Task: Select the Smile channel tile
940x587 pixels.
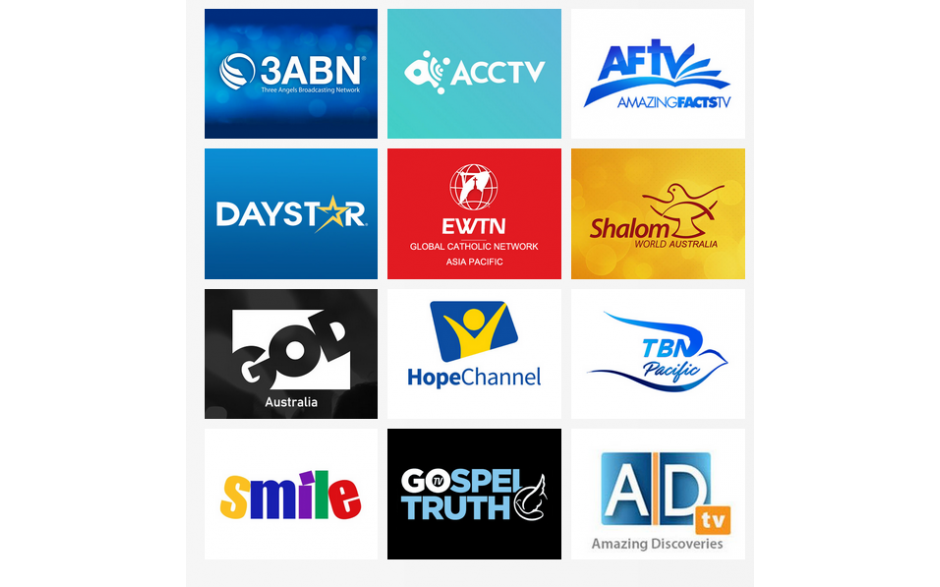Action: (291, 494)
